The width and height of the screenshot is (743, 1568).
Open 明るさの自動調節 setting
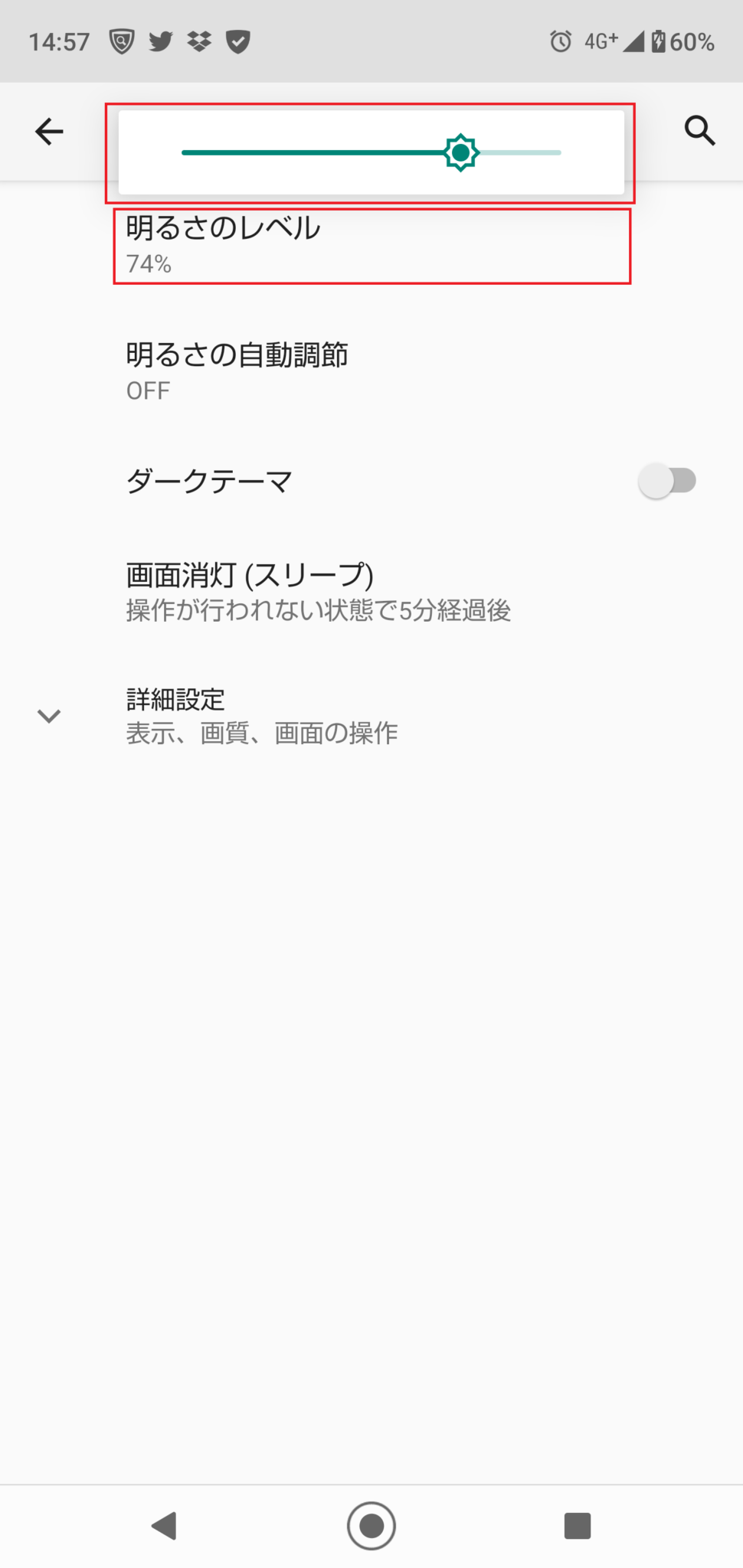pos(237,371)
